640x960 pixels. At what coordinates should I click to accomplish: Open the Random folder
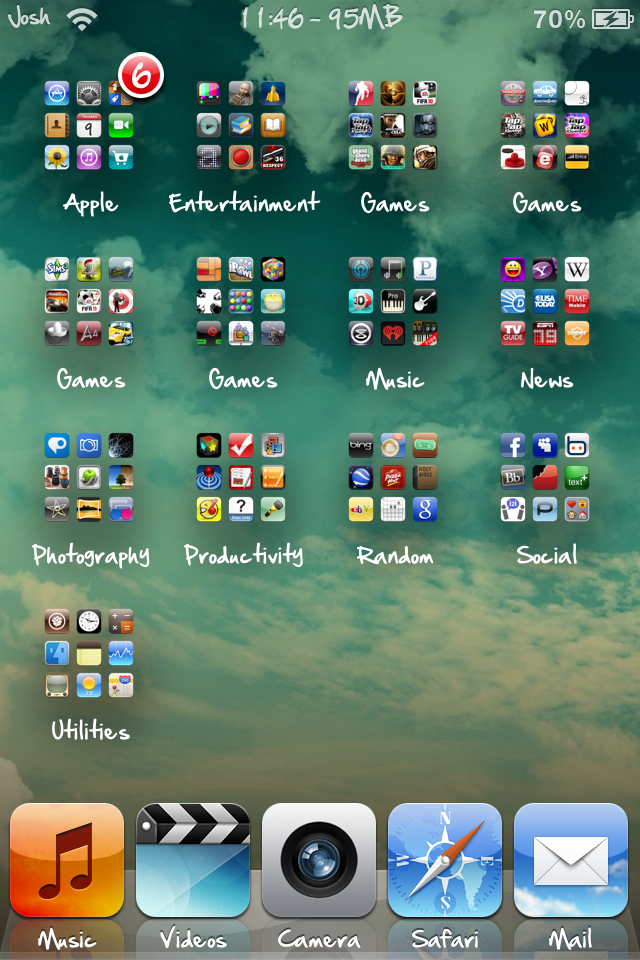click(393, 477)
